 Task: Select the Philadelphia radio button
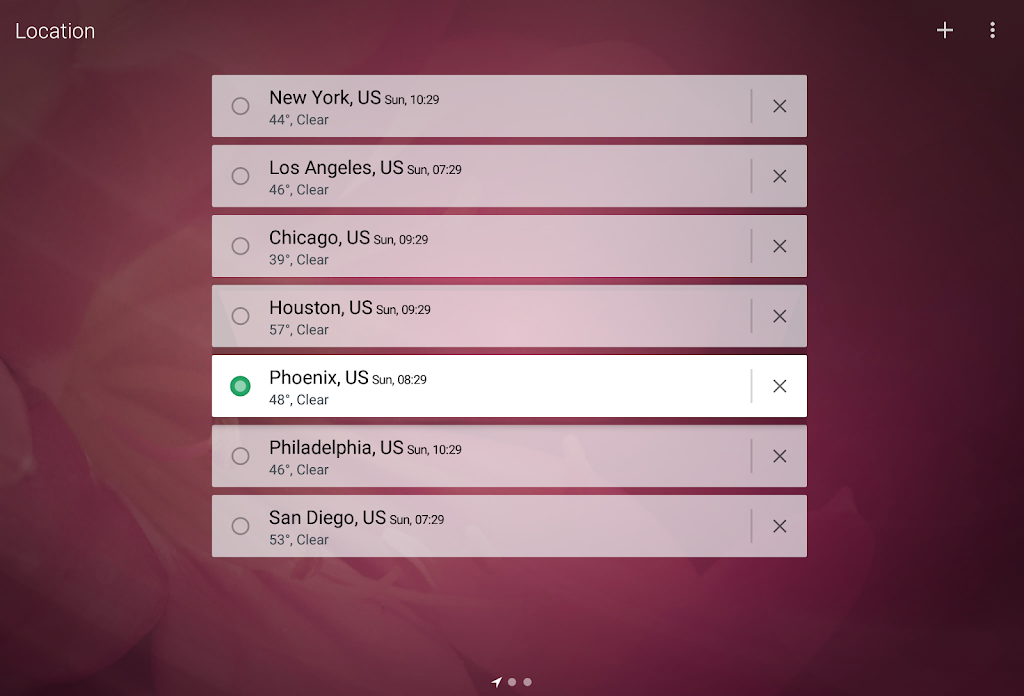[240, 456]
